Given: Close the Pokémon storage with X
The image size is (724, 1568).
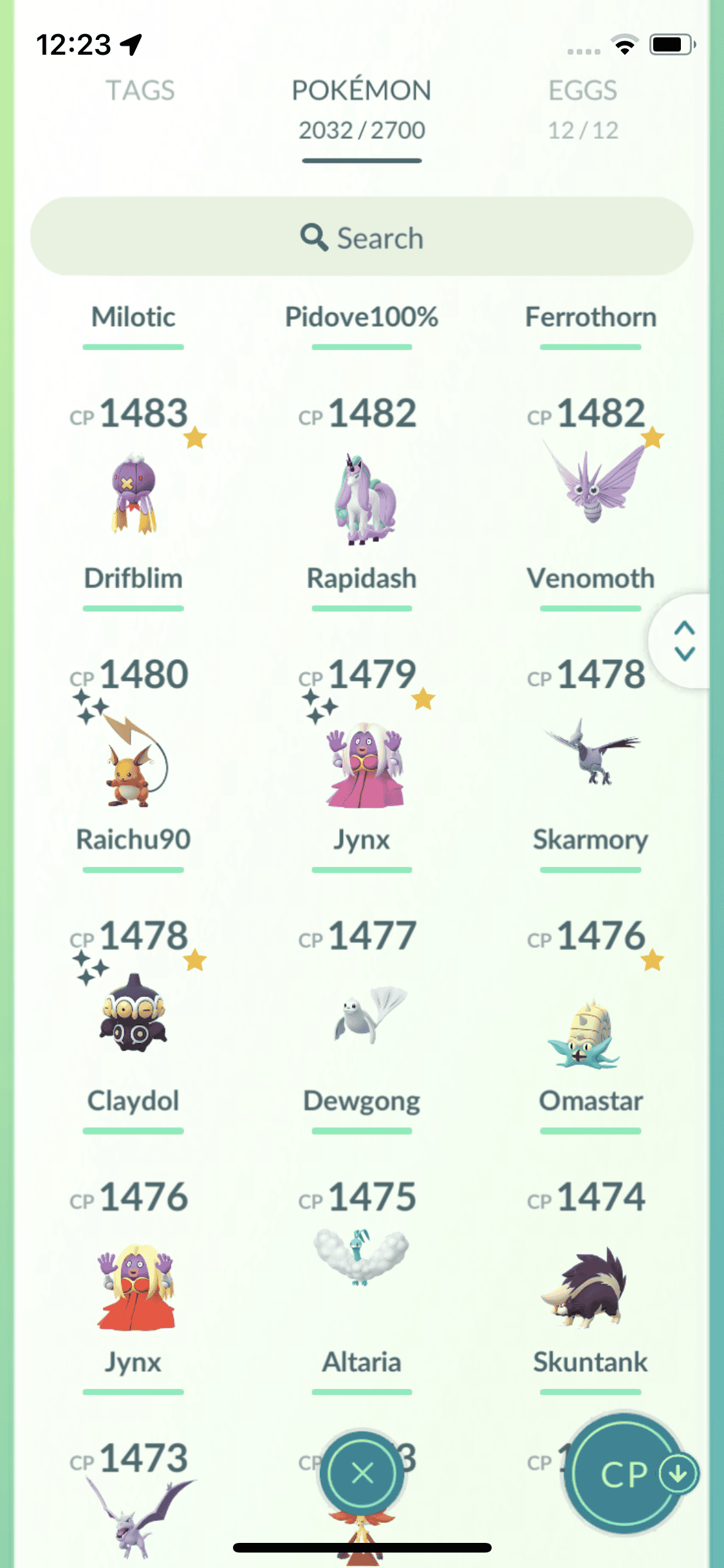Looking at the screenshot, I should coord(362,1473).
